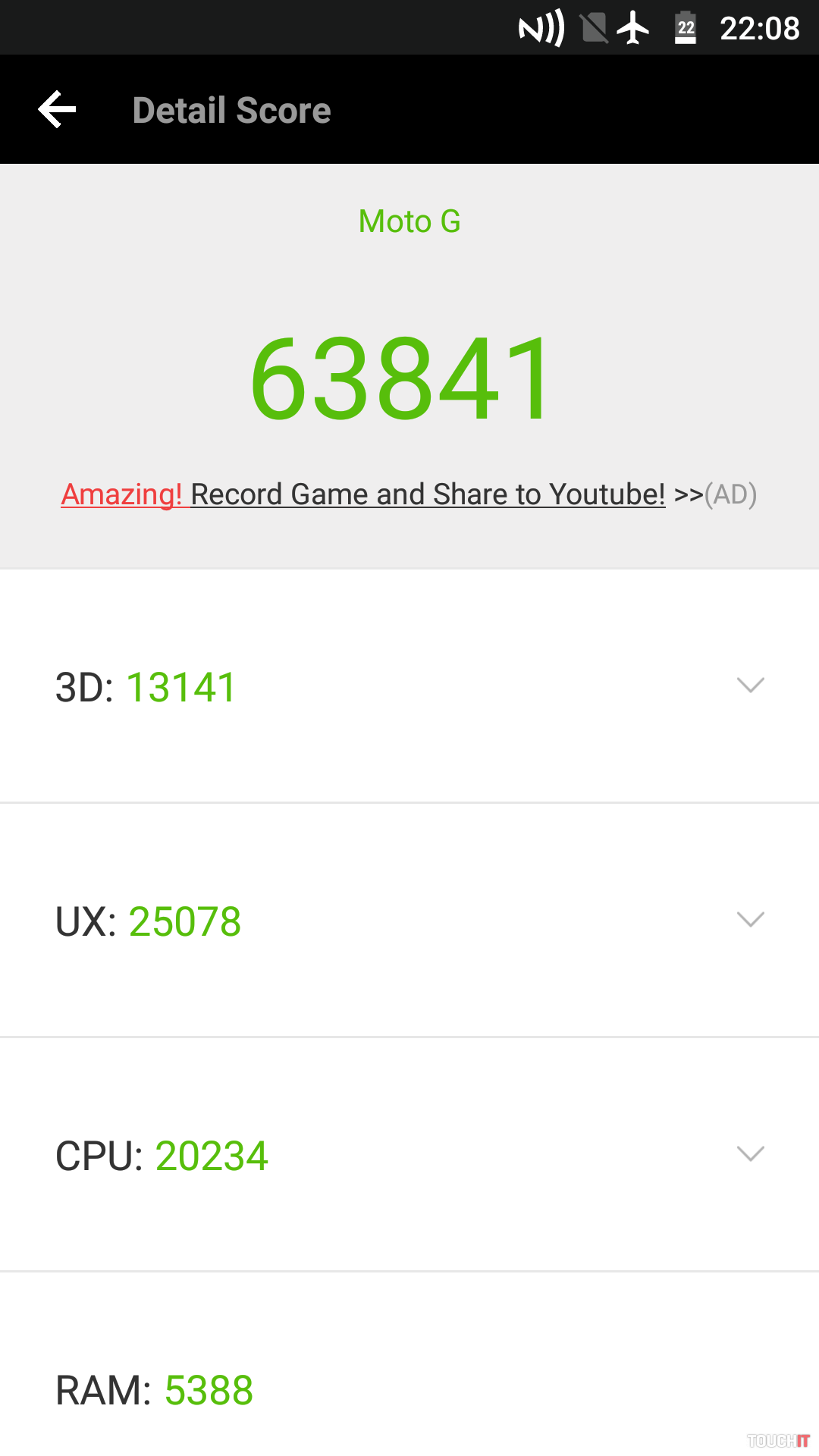819x1456 pixels.
Task: Go back using the arrow icon
Action: [58, 110]
